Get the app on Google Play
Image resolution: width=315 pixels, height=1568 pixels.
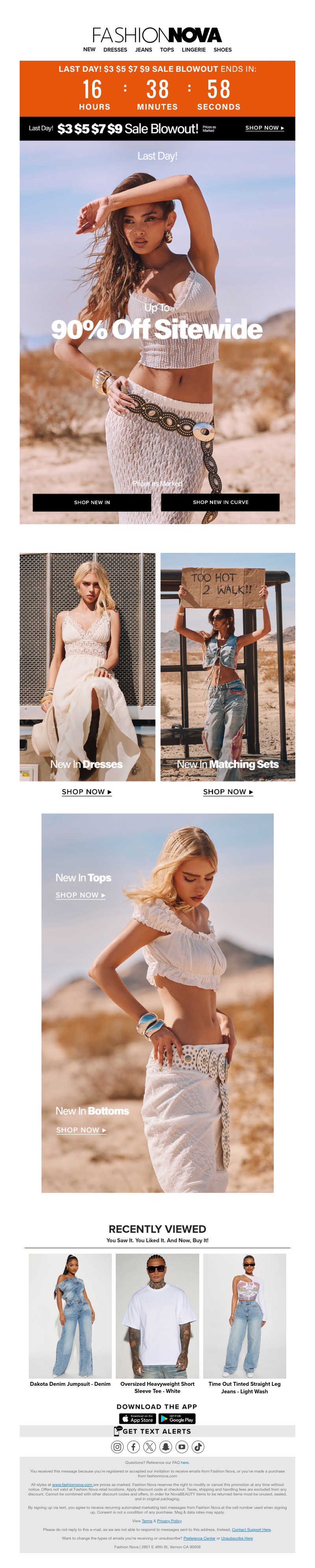(176, 1419)
